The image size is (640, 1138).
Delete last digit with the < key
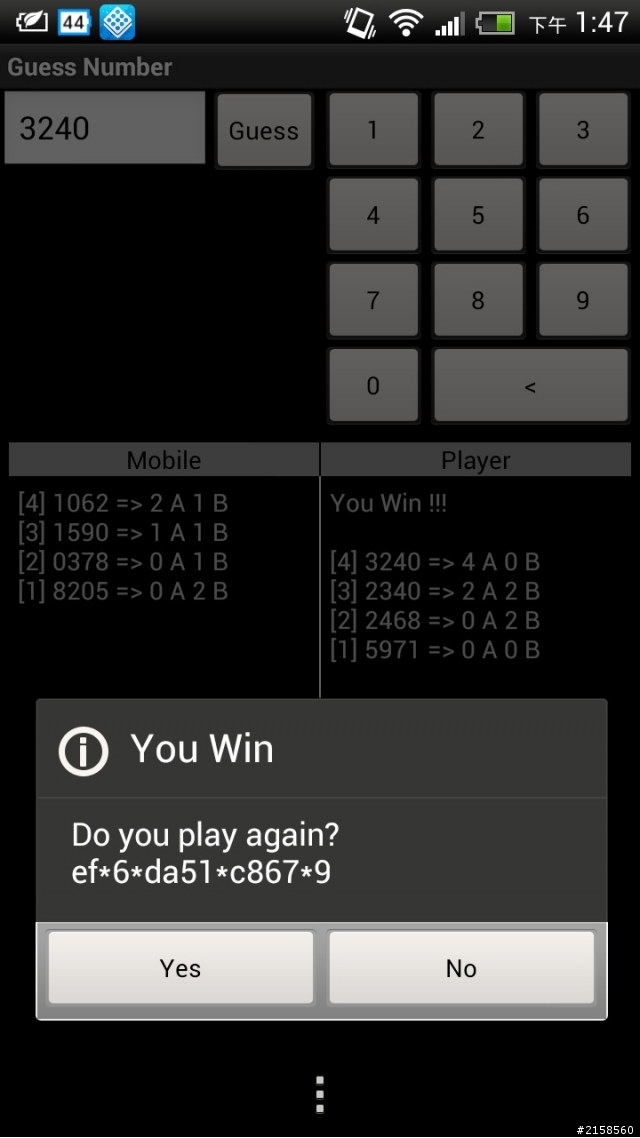(x=530, y=385)
